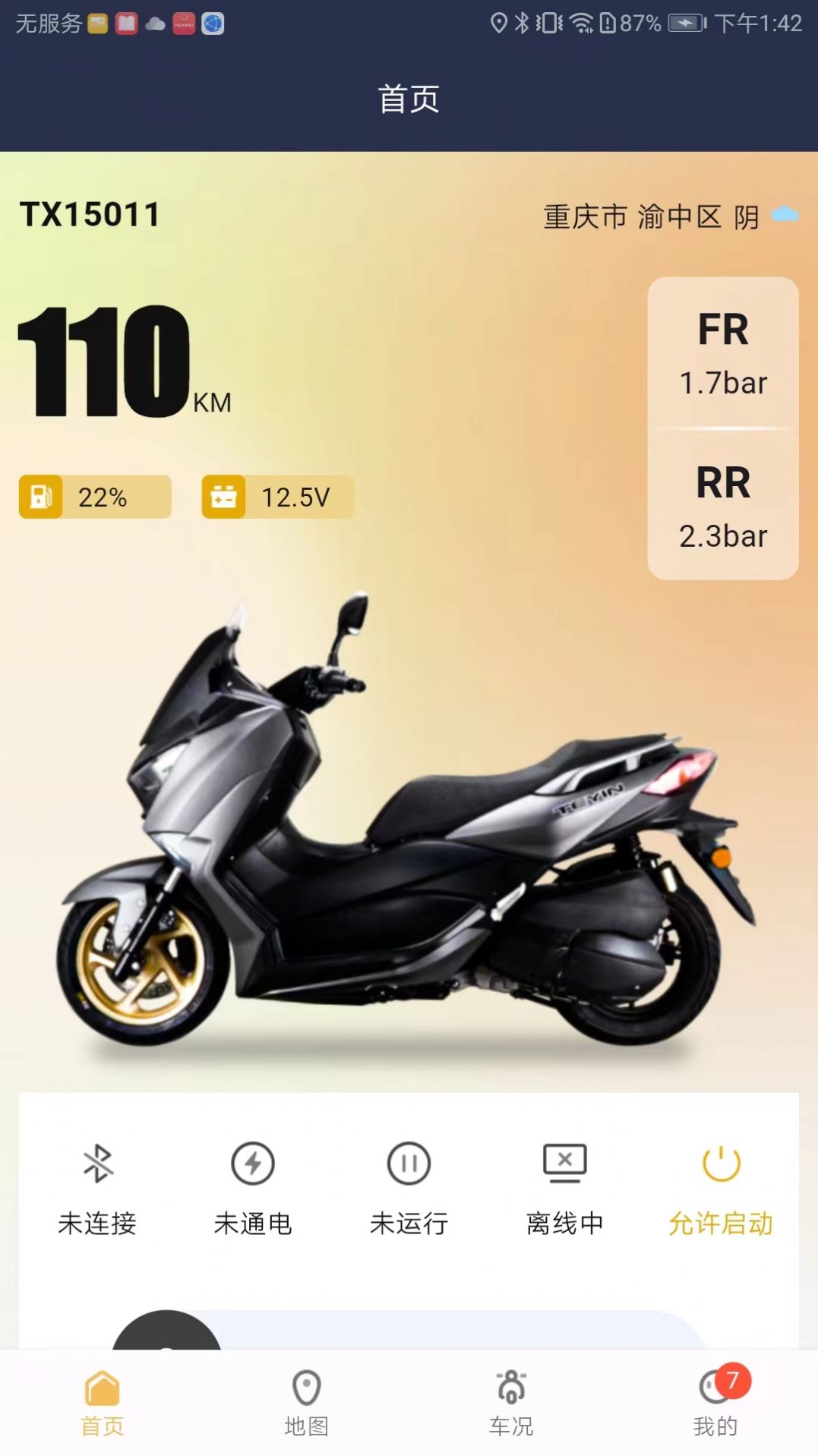The height and width of the screenshot is (1456, 818).
Task: Open the 地图 tab
Action: point(306,1402)
